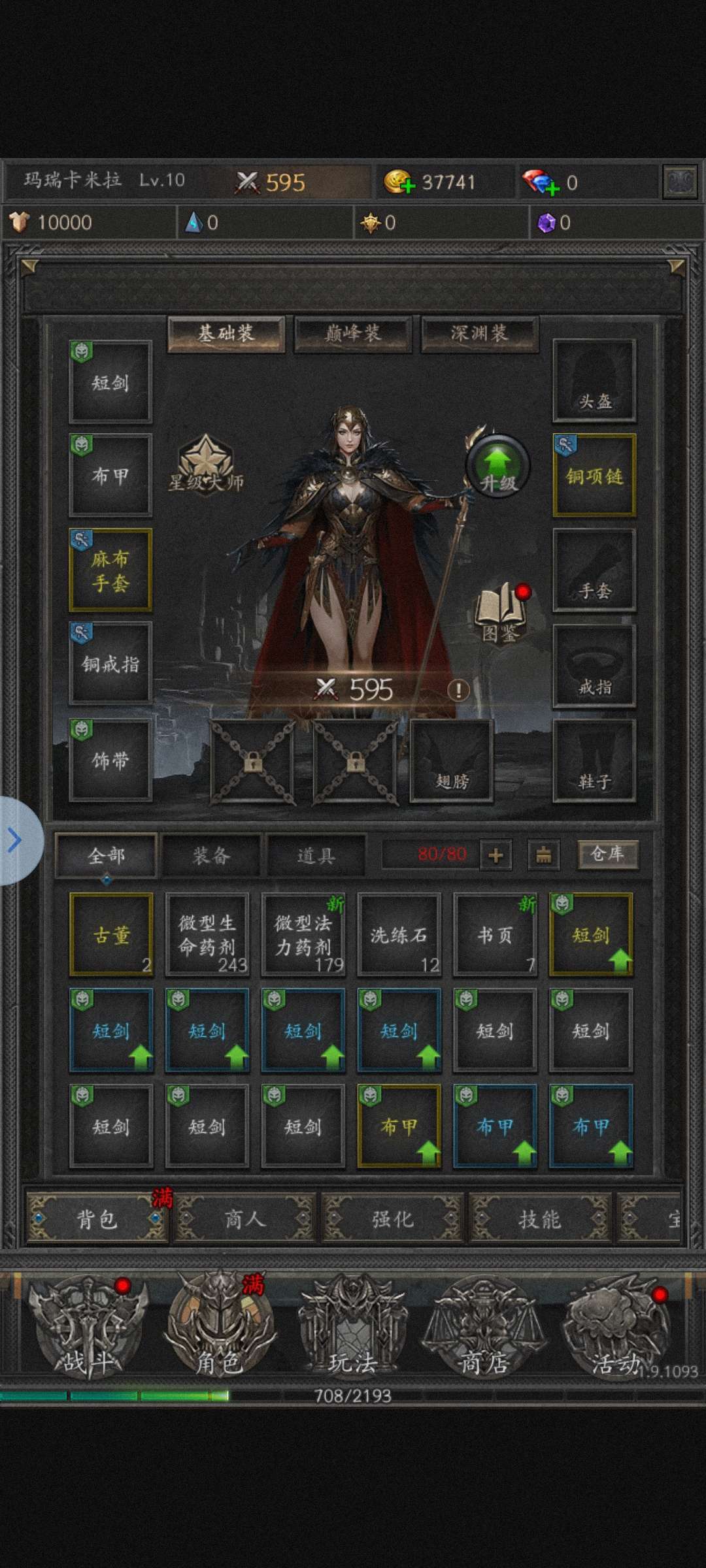Select the equipped 铜项链 necklace slot
Image resolution: width=706 pixels, height=1568 pixels.
pyautogui.click(x=594, y=475)
